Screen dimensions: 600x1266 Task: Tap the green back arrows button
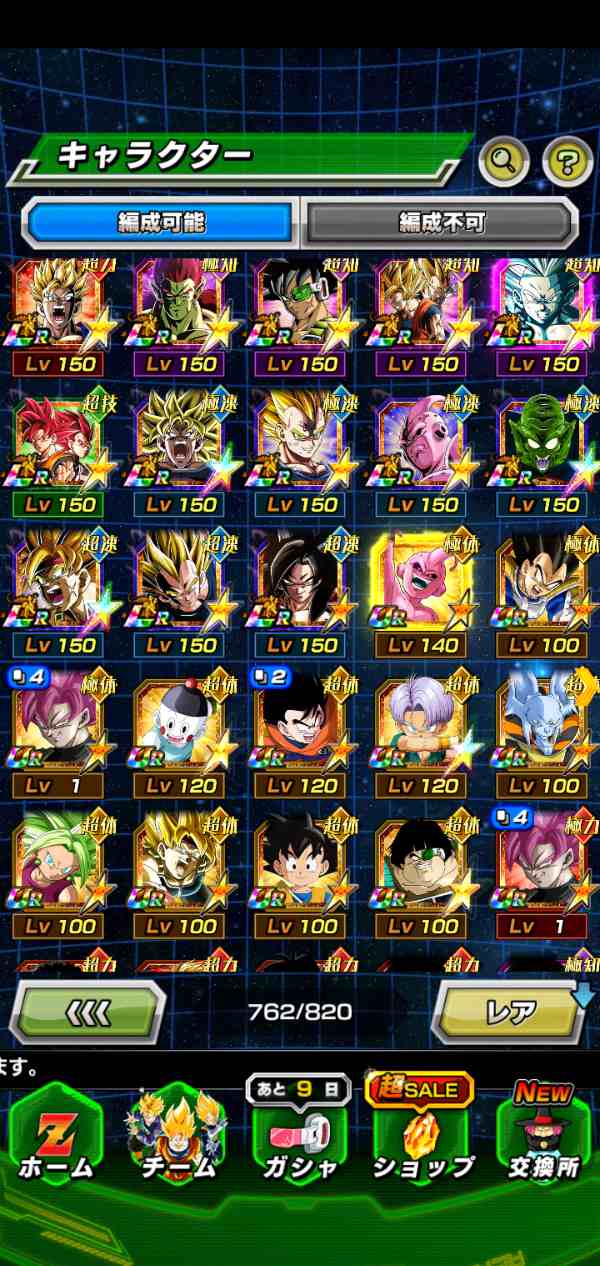pyautogui.click(x=88, y=1012)
